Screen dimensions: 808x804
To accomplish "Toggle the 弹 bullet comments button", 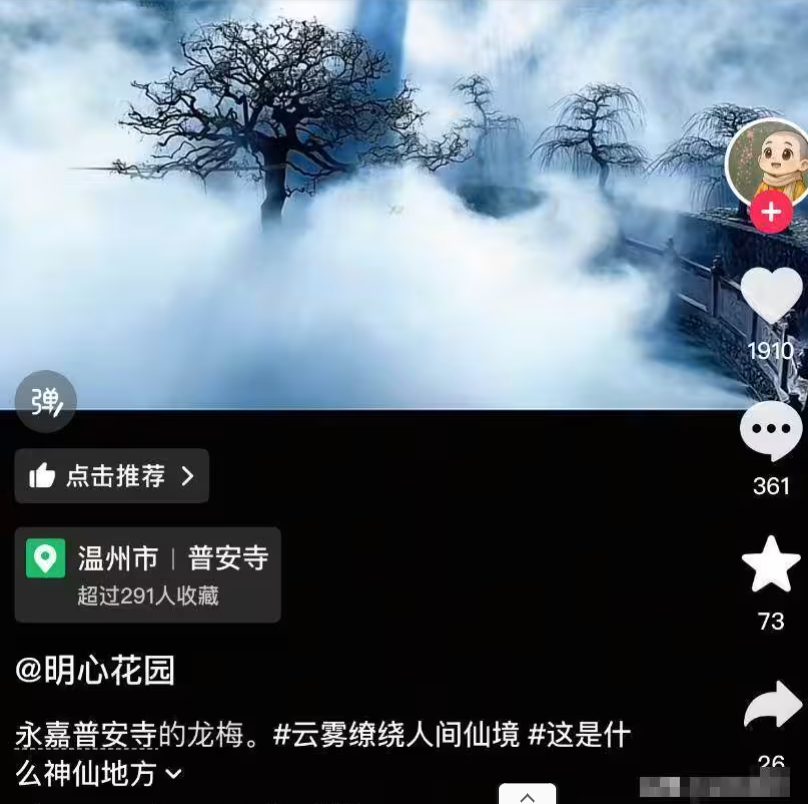I will 46,401.
